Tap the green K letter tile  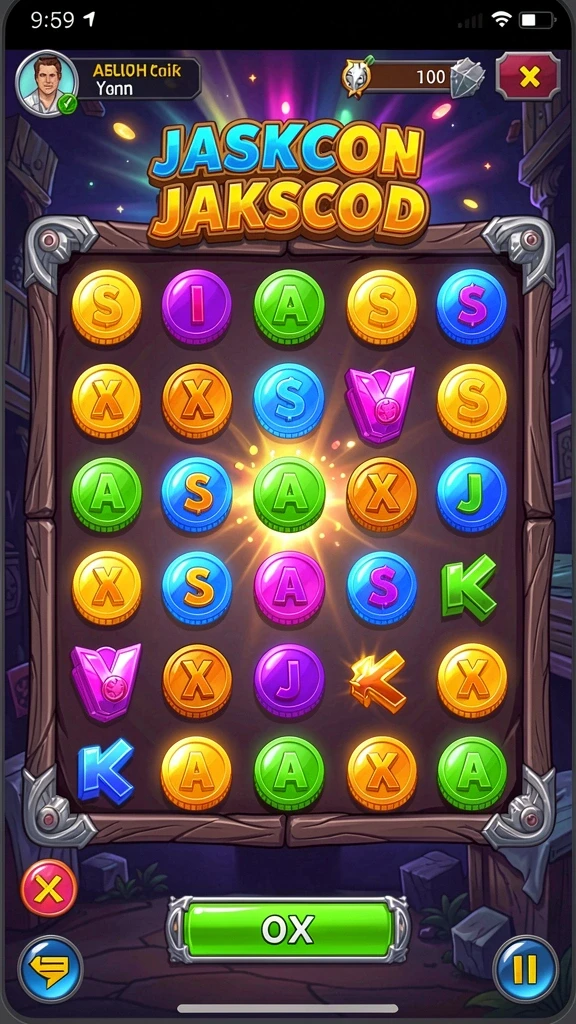click(x=469, y=587)
